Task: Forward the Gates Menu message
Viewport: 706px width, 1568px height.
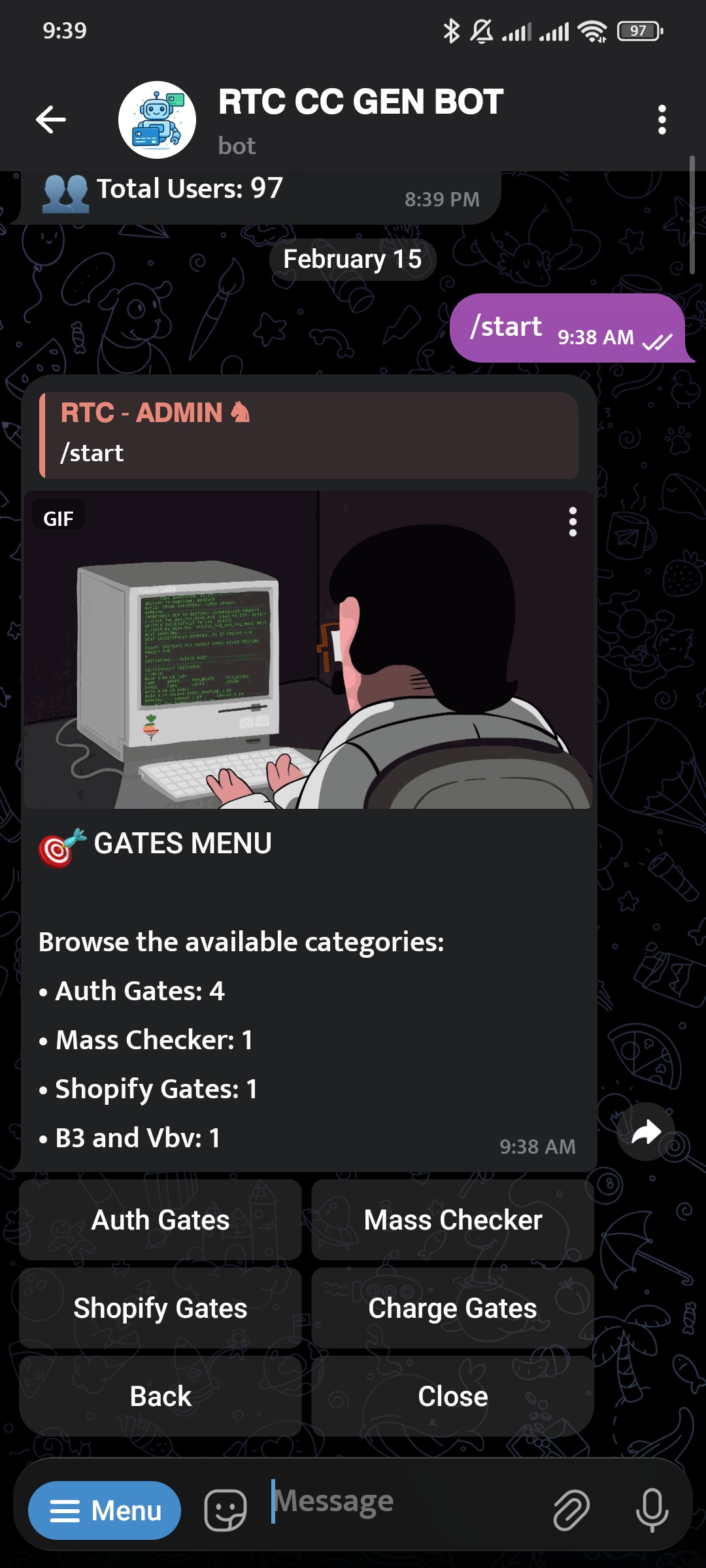Action: click(x=645, y=1132)
